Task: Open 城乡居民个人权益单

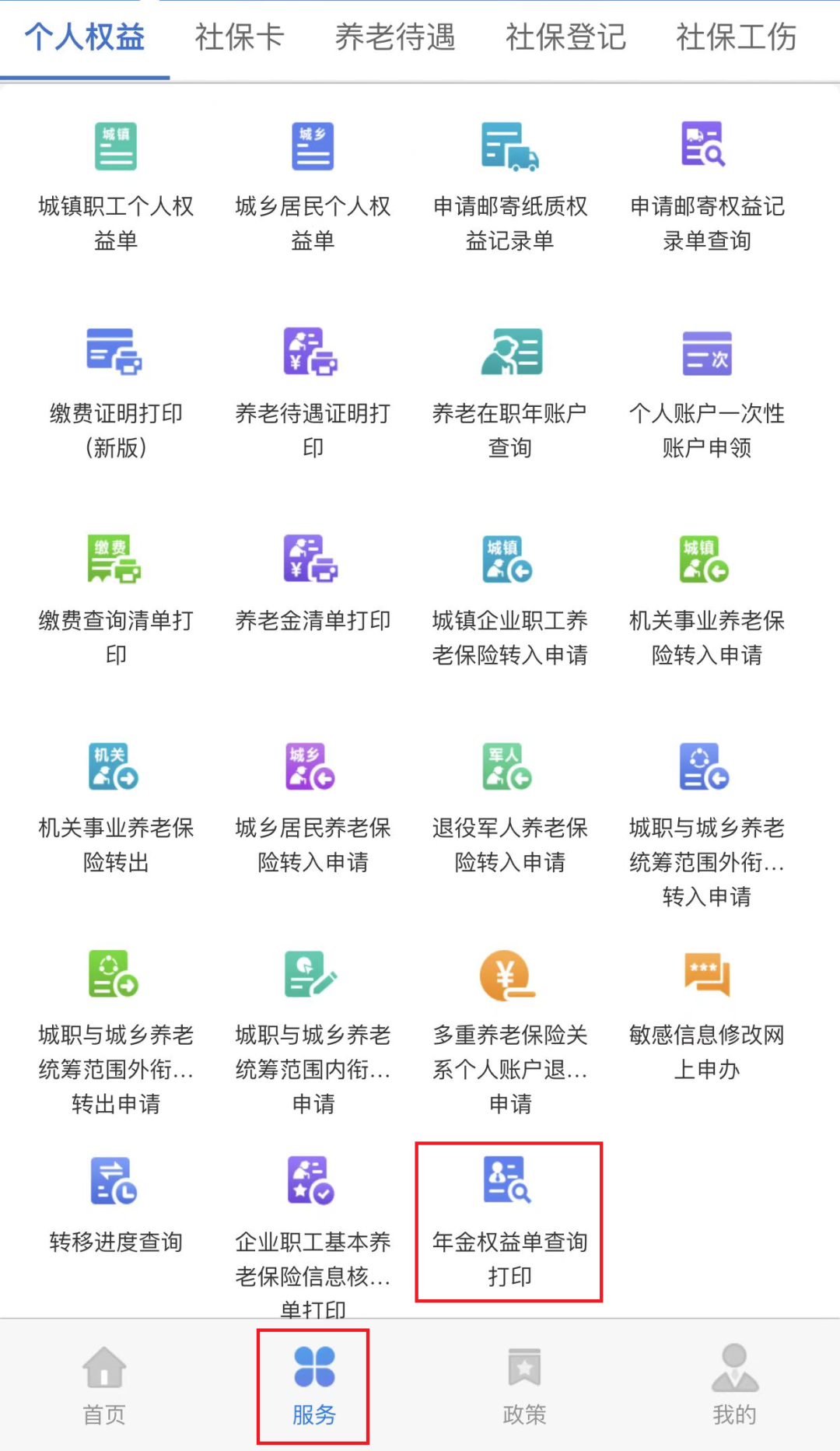Action: pyautogui.click(x=313, y=187)
